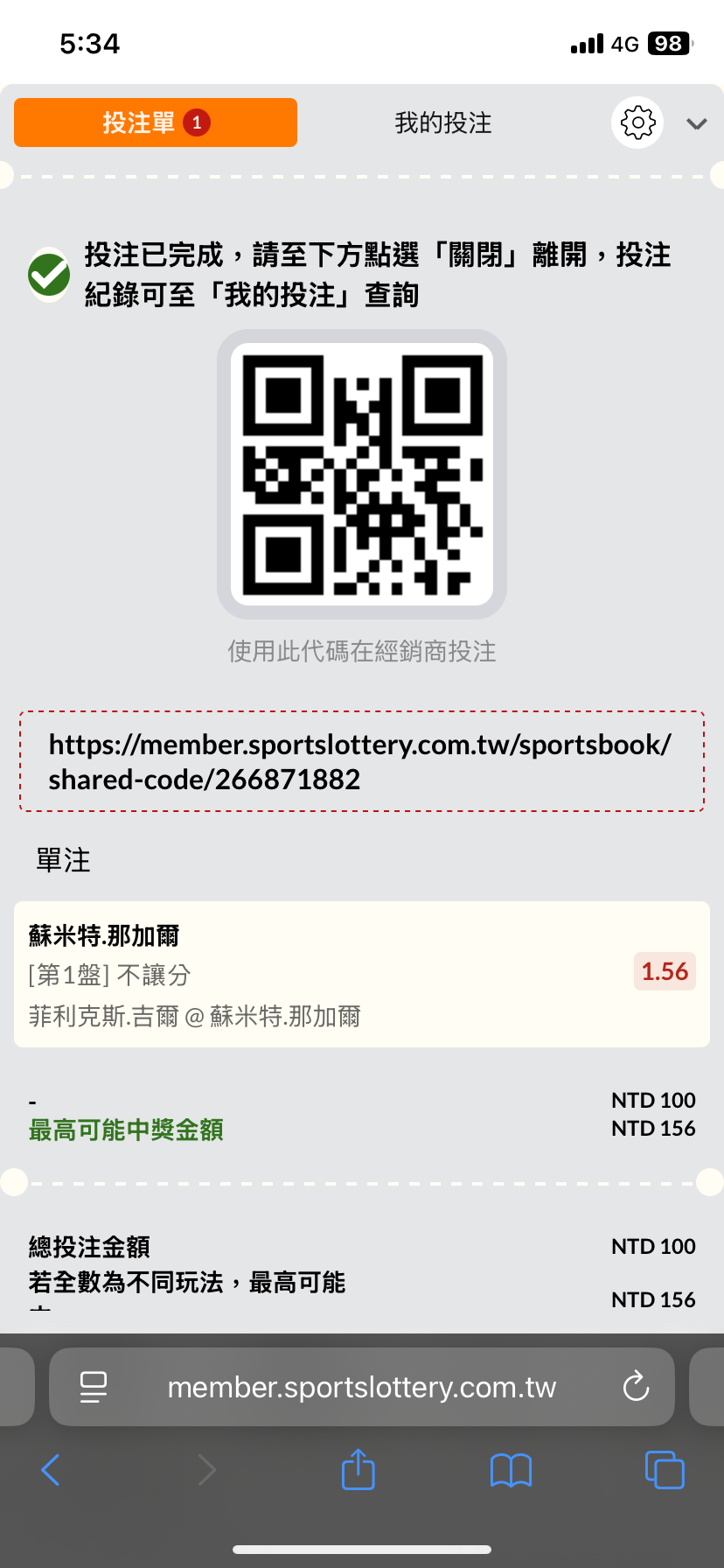This screenshot has height=1568, width=724.
Task: Open the page format menu icon
Action: point(93,1387)
